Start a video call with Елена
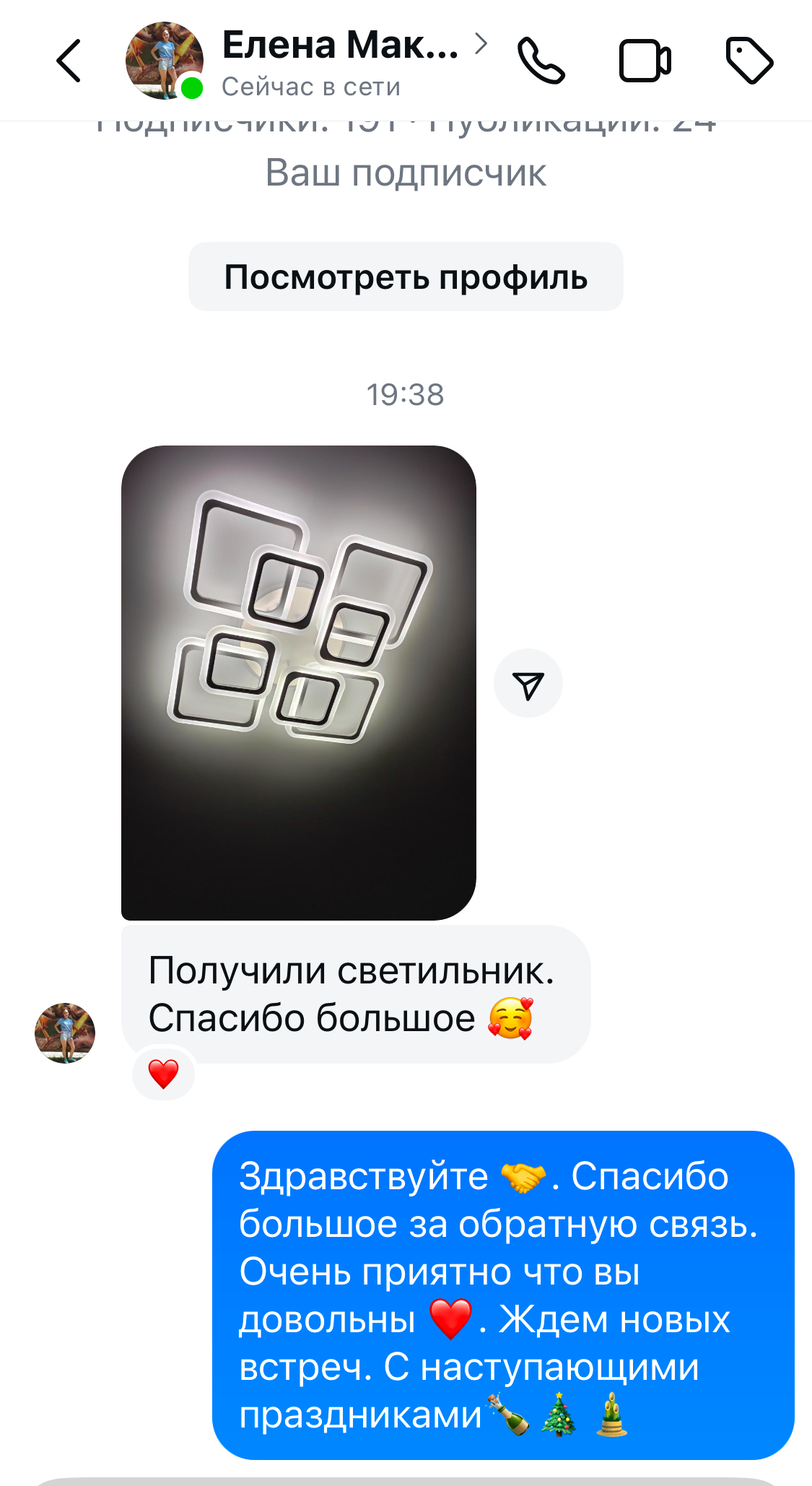This screenshot has height=1486, width=812. pos(645,61)
